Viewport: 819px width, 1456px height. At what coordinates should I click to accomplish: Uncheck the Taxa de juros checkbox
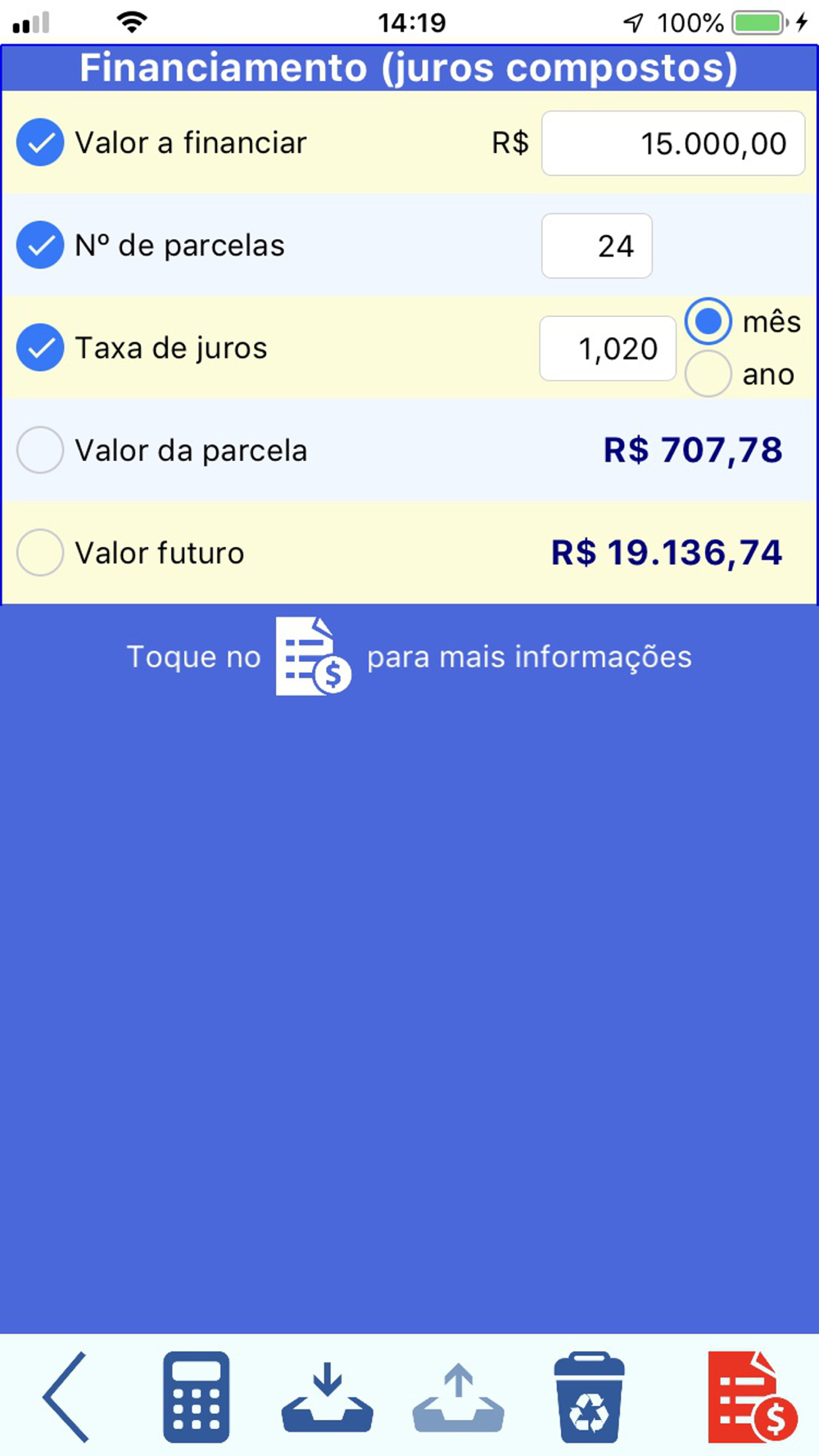point(40,348)
